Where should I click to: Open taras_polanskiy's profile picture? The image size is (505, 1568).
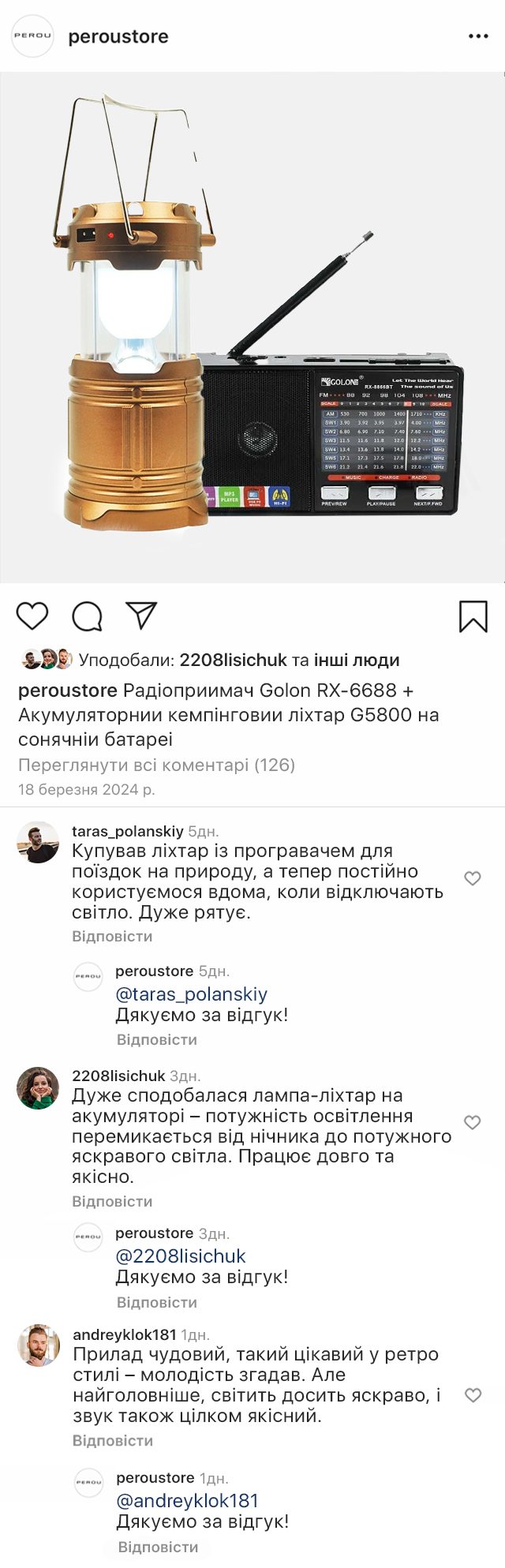pos(38,842)
